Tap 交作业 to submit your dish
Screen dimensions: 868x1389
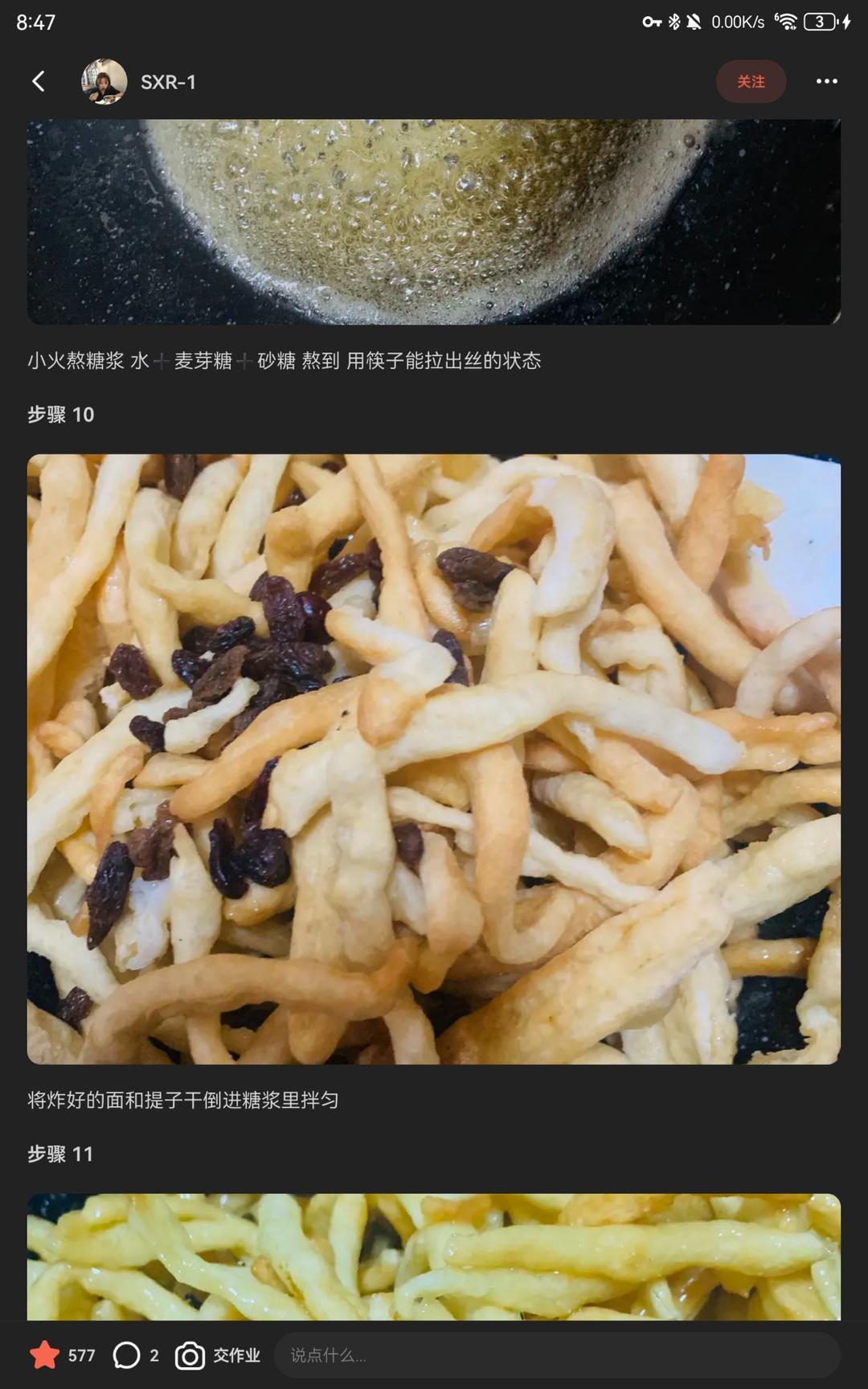(x=218, y=1355)
